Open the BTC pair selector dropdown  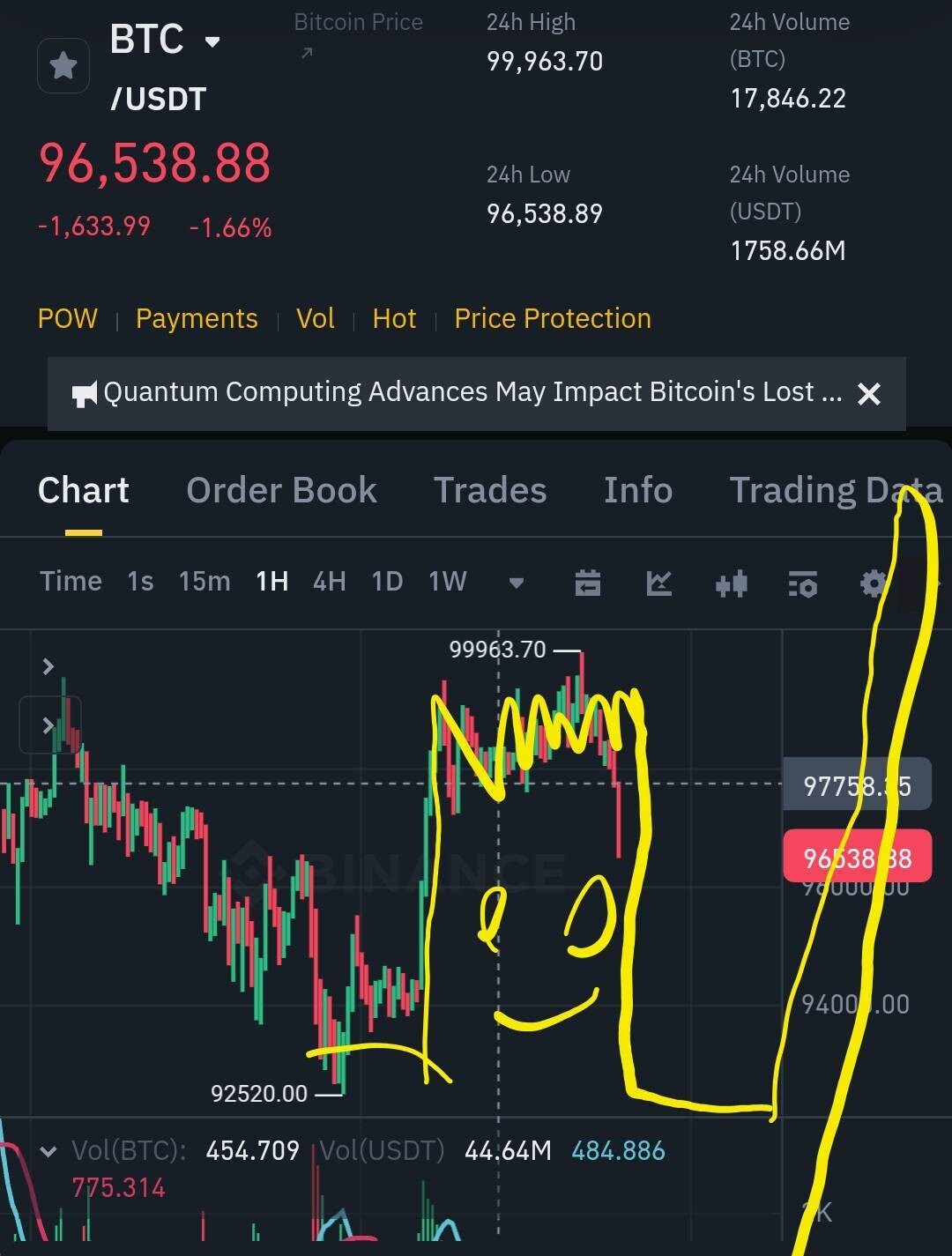212,41
